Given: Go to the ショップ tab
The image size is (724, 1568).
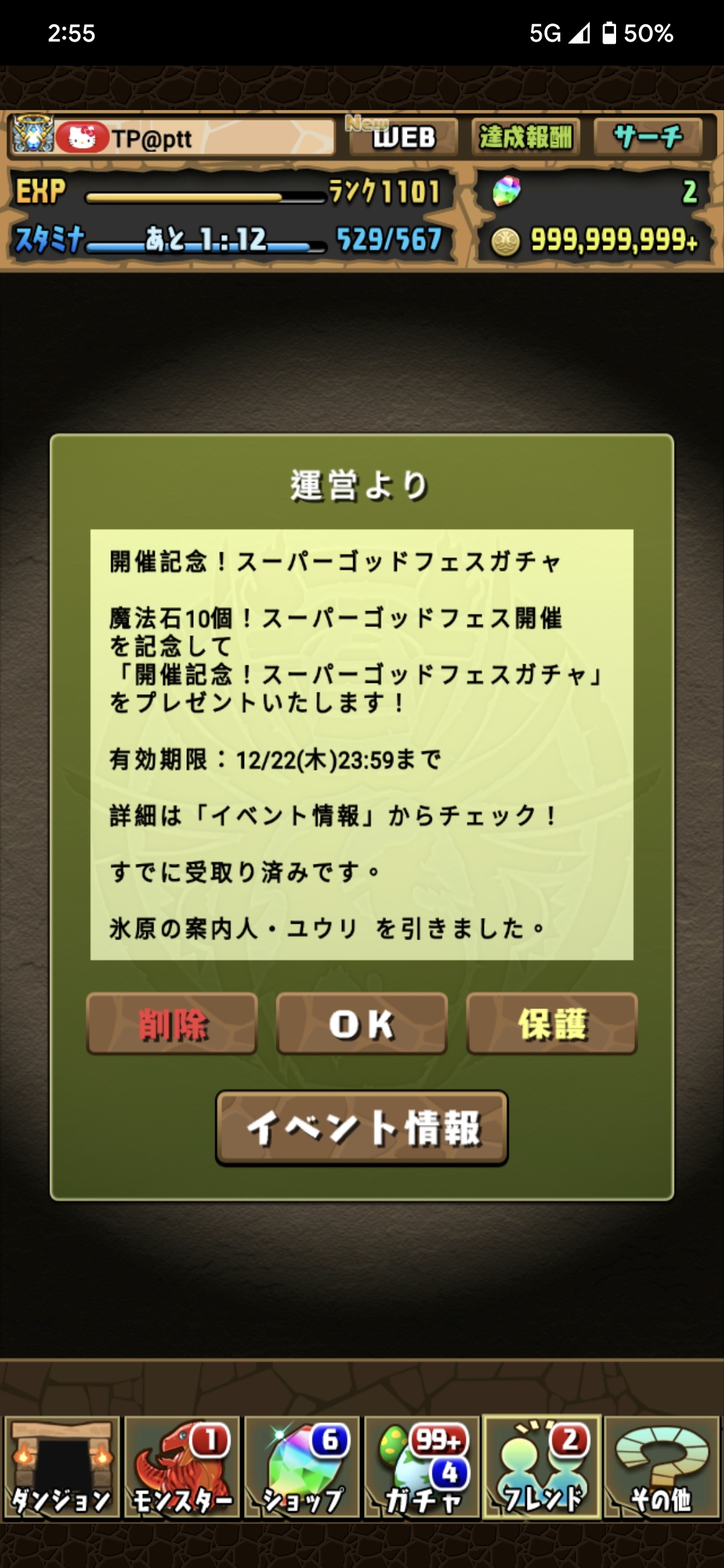Looking at the screenshot, I should tap(302, 1467).
